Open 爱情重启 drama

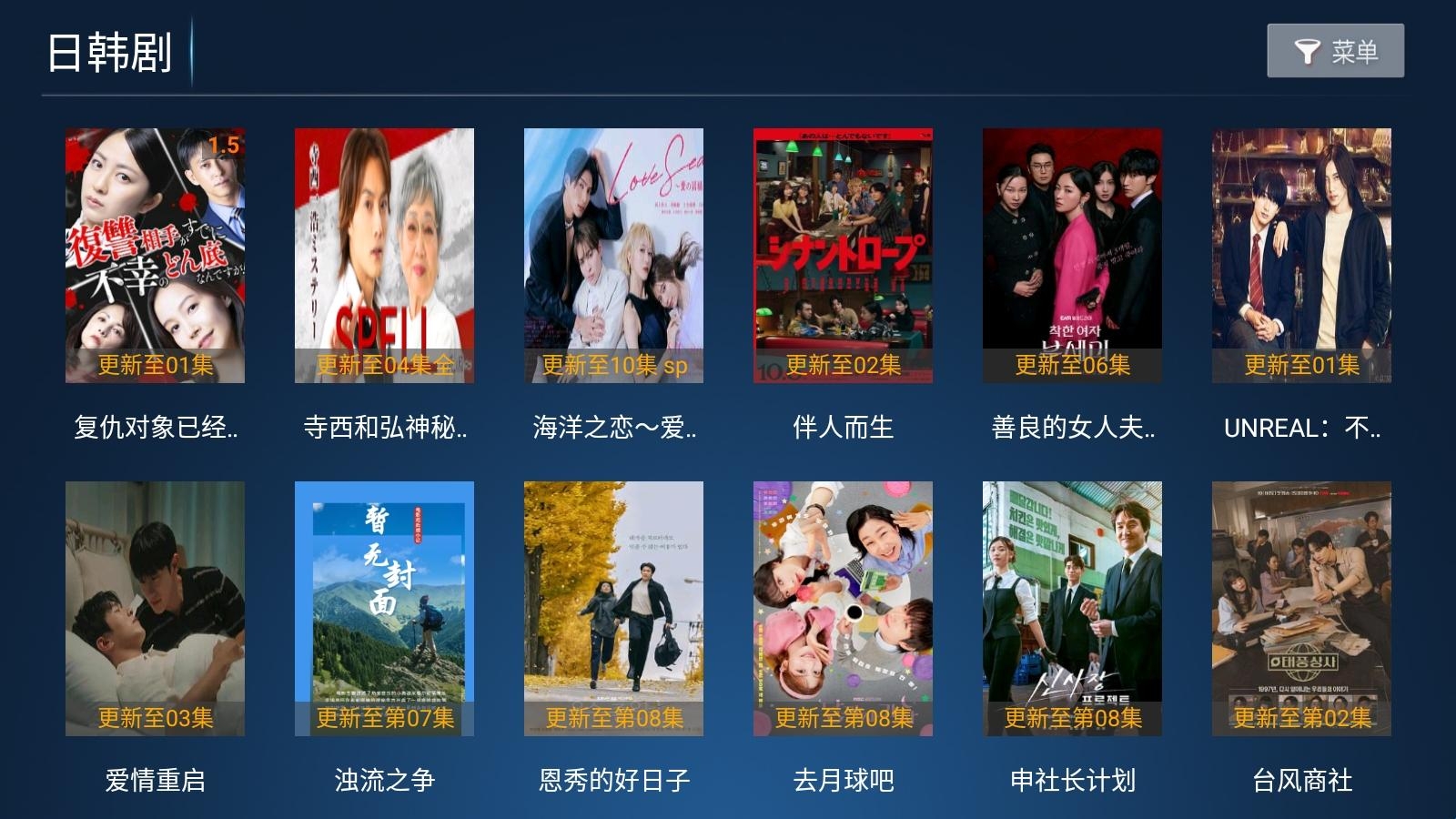point(155,609)
